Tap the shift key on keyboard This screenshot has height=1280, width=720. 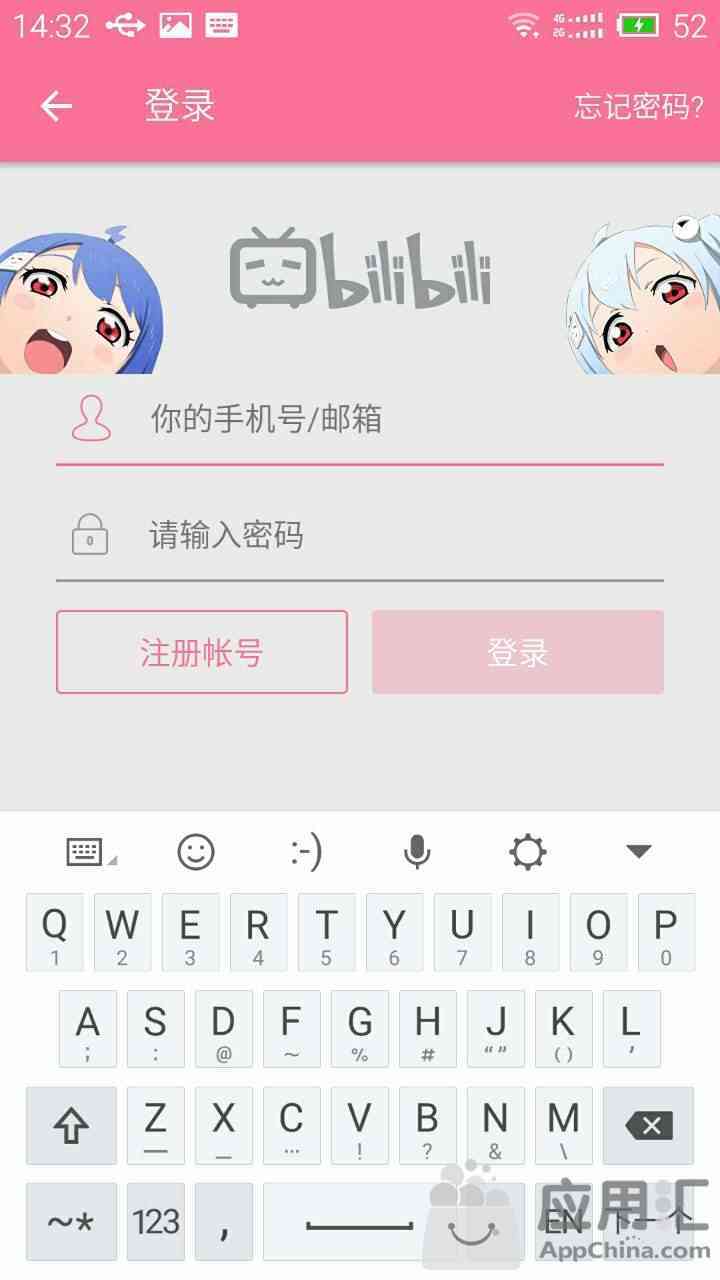tap(71, 1126)
